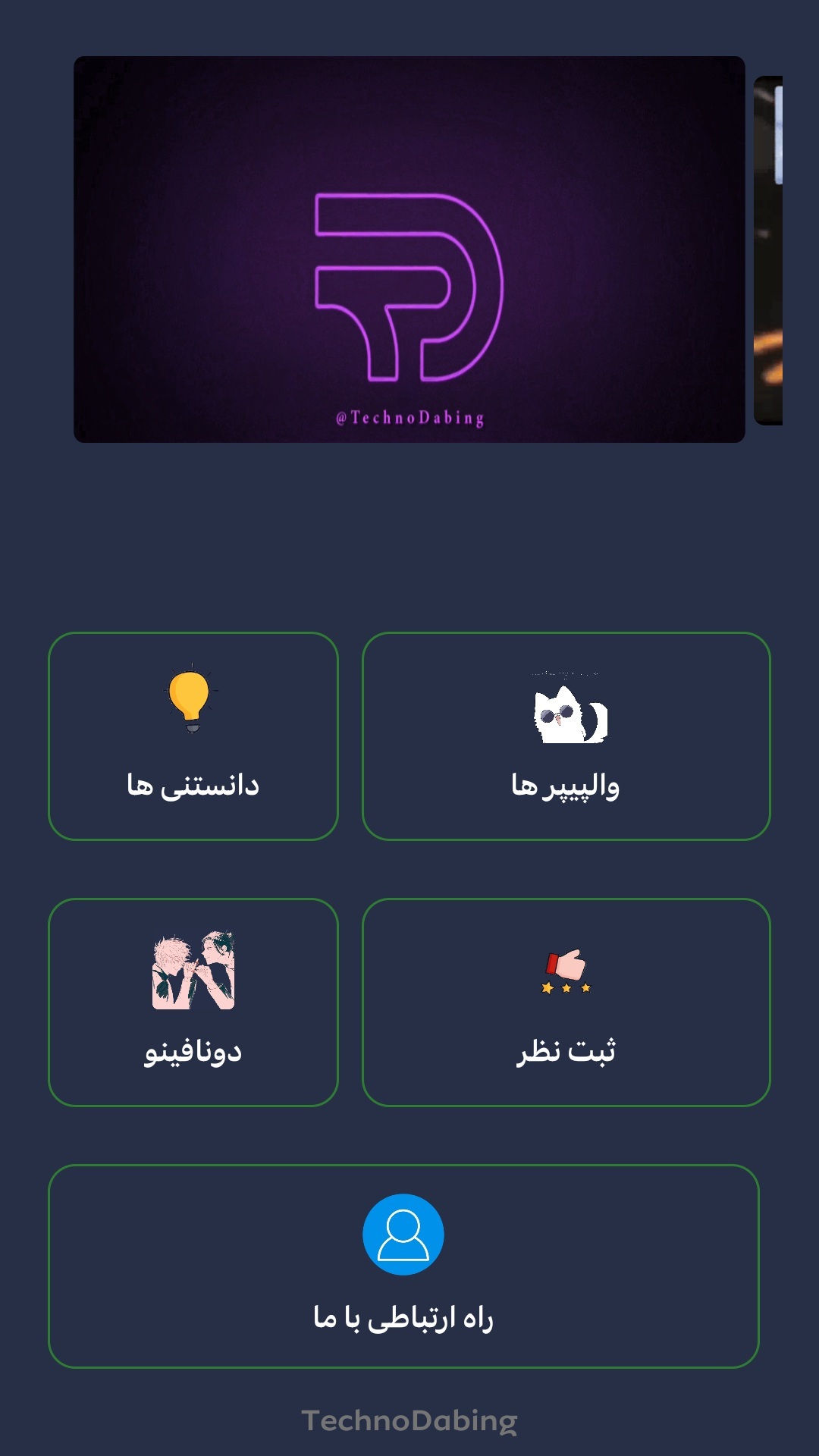Open the والپیپر ها card
This screenshot has width=819, height=1456.
pos(566,736)
